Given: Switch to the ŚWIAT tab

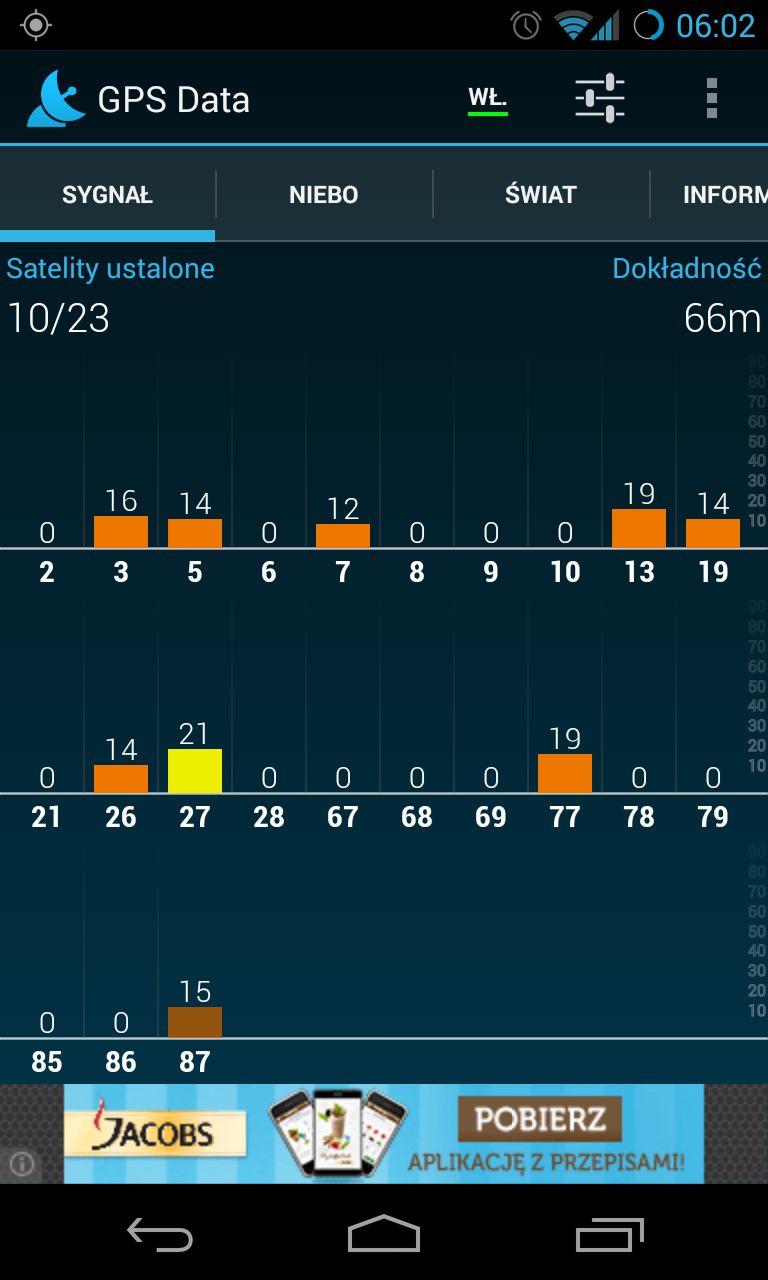Looking at the screenshot, I should pos(541,195).
